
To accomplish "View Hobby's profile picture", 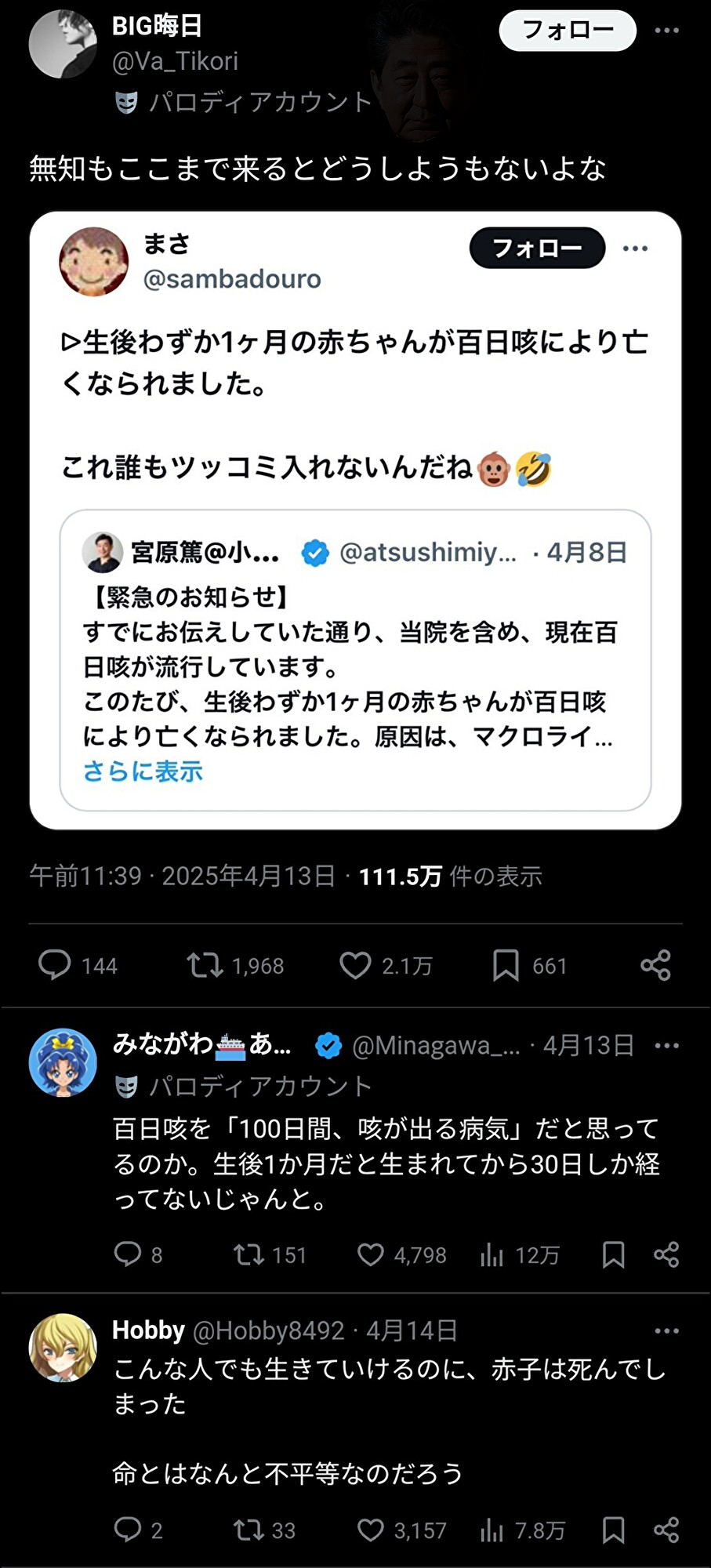I will click(63, 1348).
